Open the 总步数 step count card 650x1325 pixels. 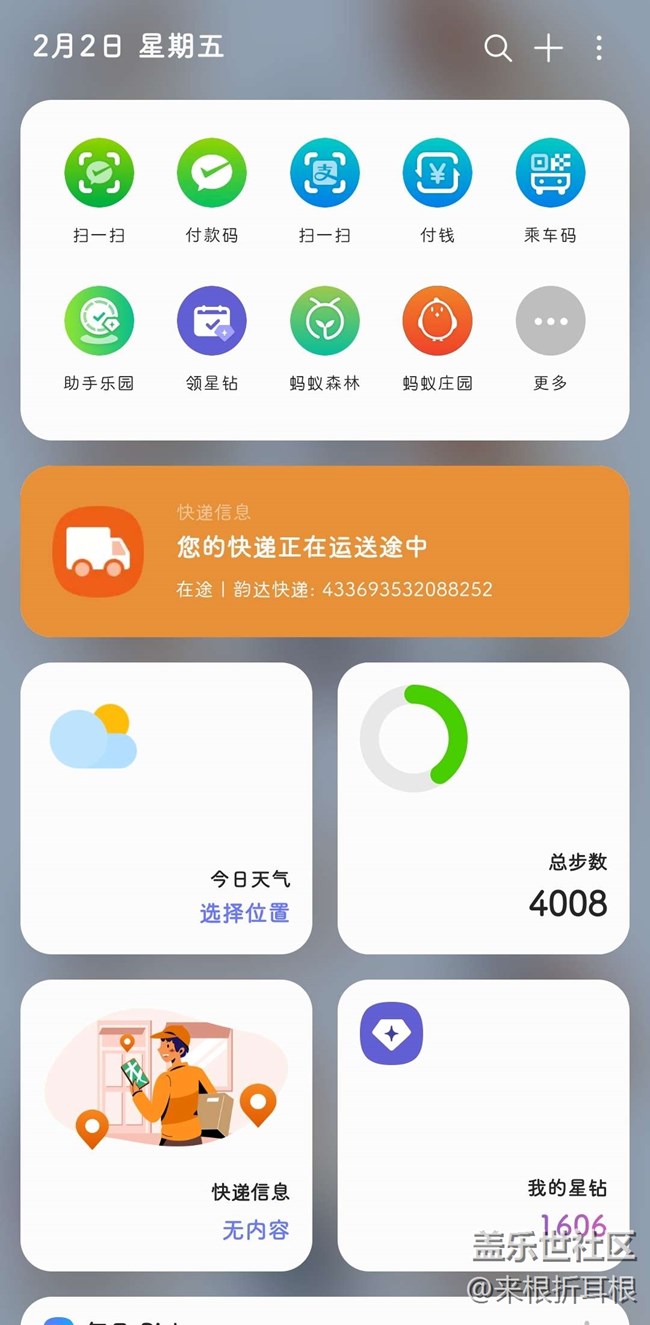483,808
